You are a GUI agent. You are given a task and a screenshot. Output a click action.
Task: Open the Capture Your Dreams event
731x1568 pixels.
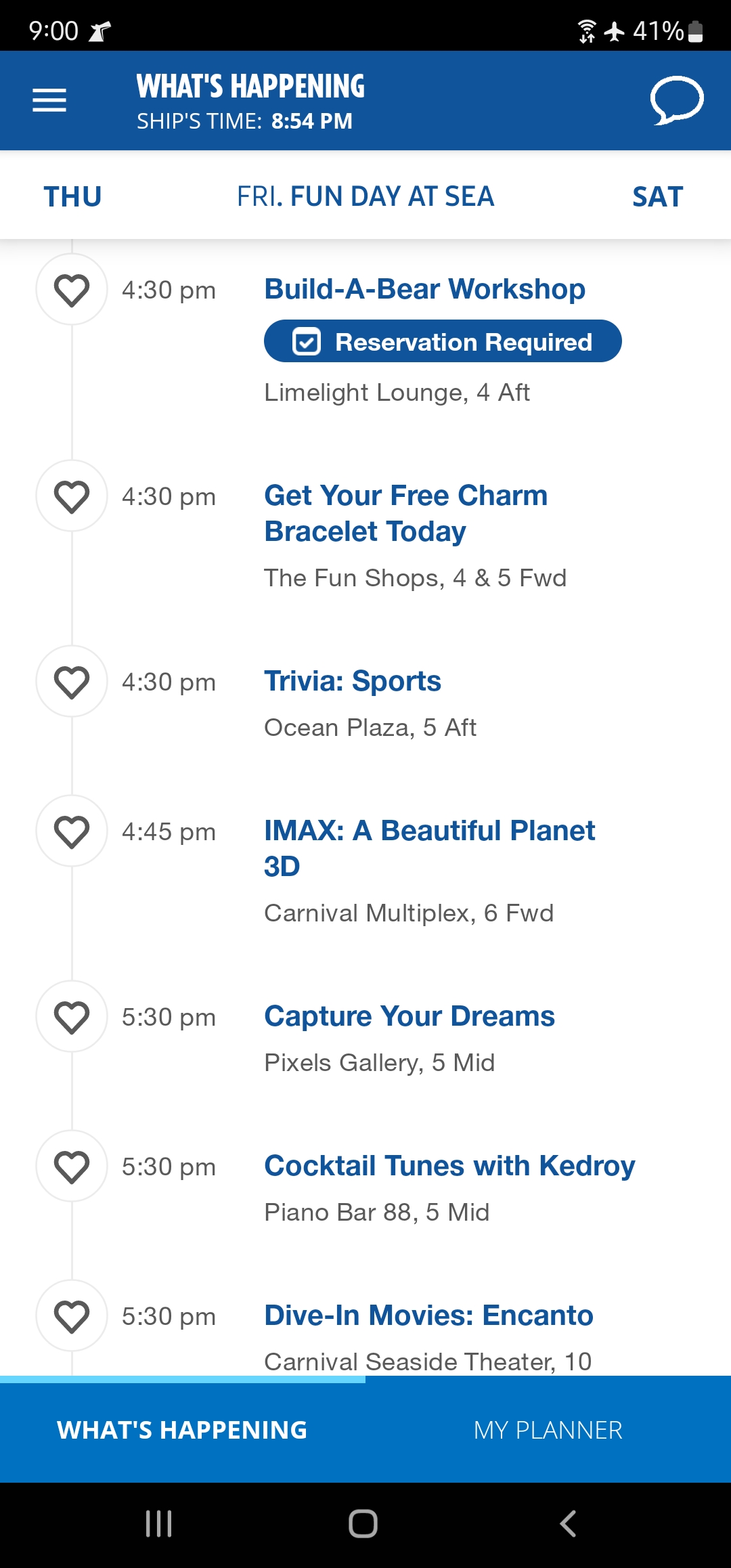(409, 1016)
